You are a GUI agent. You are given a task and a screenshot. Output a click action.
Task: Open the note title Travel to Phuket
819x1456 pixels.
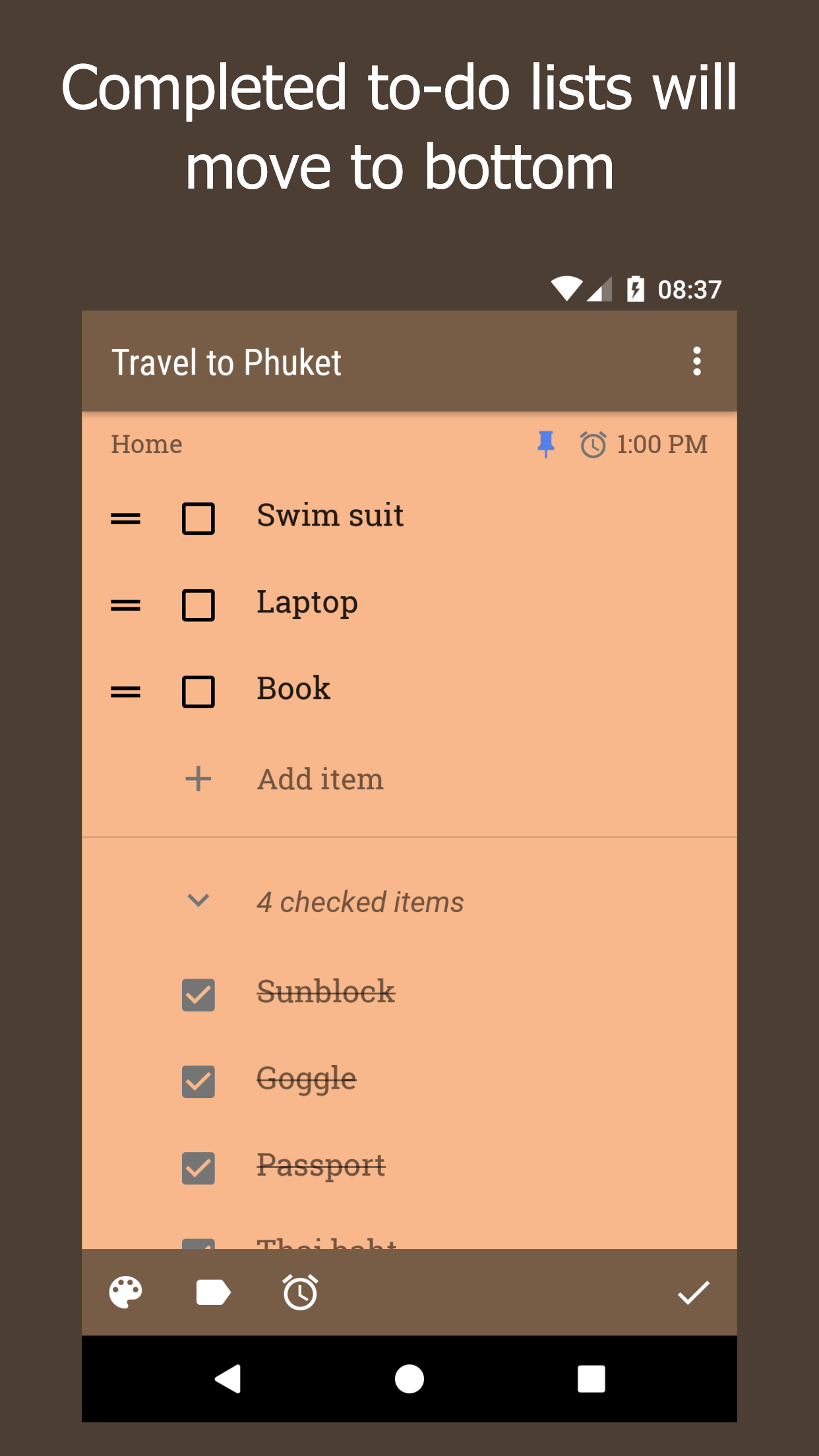pyautogui.click(x=227, y=362)
